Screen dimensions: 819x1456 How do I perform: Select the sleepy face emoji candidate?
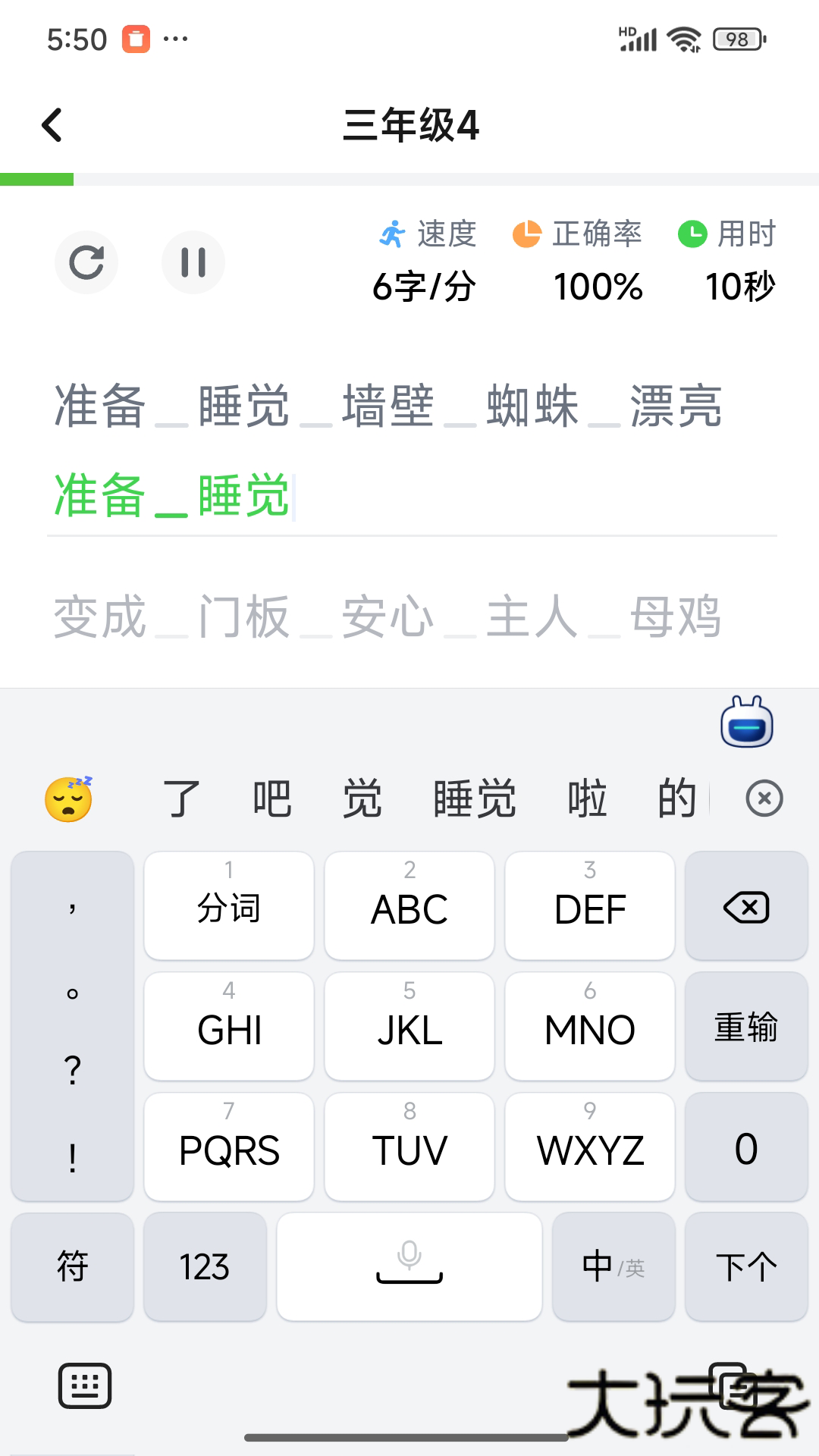click(x=68, y=798)
